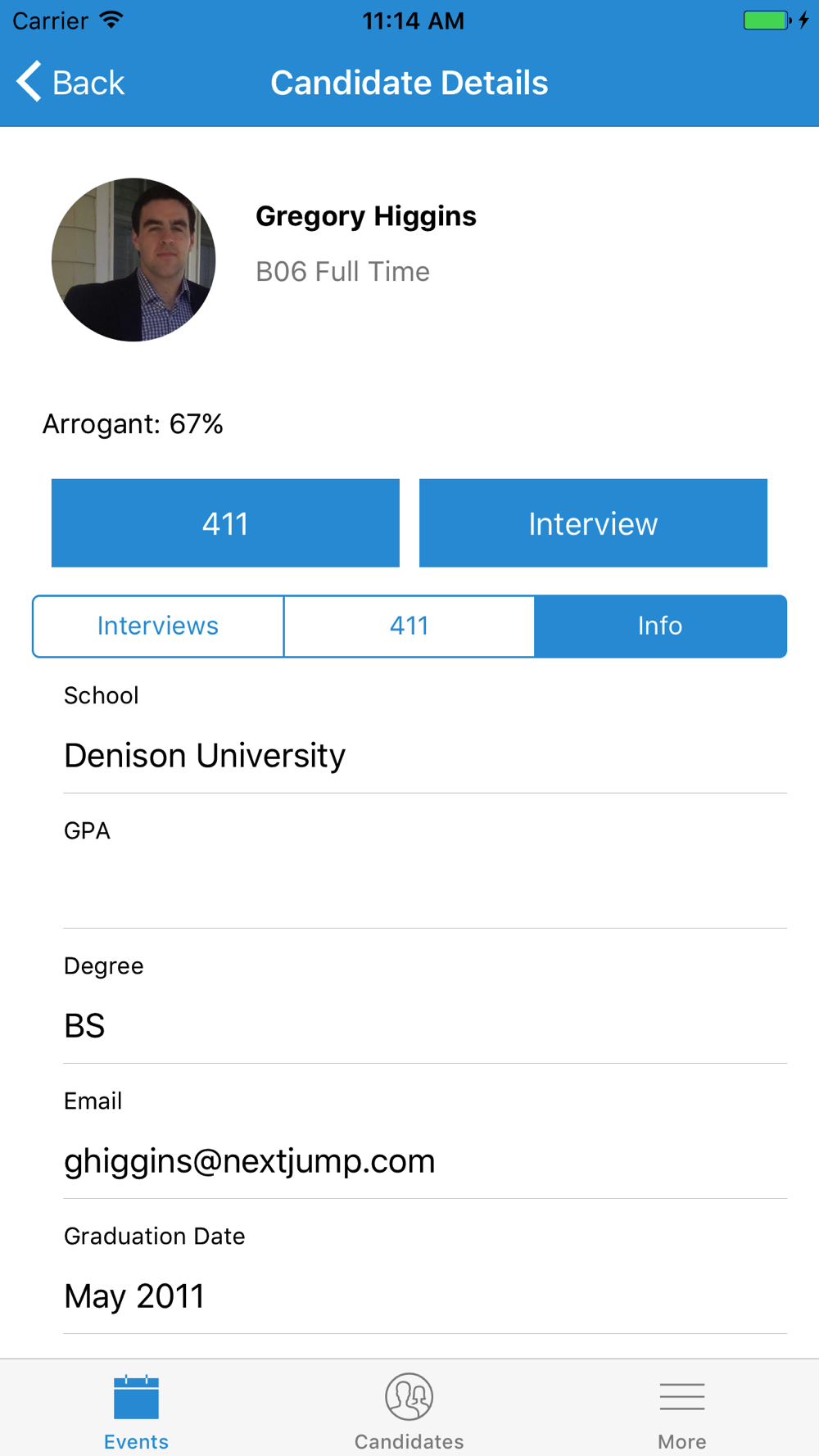The image size is (819, 1456).
Task: Switch to the Interviews segment
Action: (158, 626)
